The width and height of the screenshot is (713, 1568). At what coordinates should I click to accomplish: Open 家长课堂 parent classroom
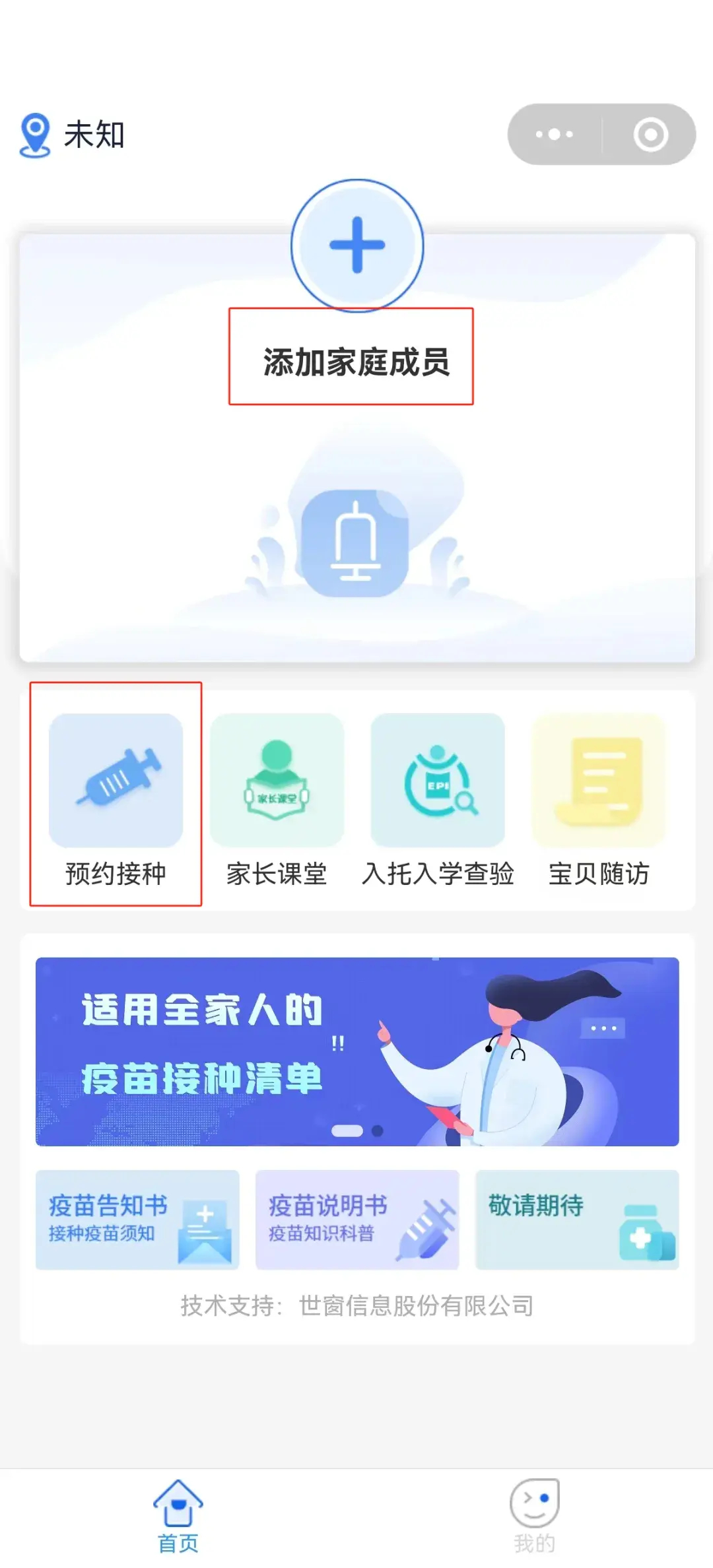point(277,799)
